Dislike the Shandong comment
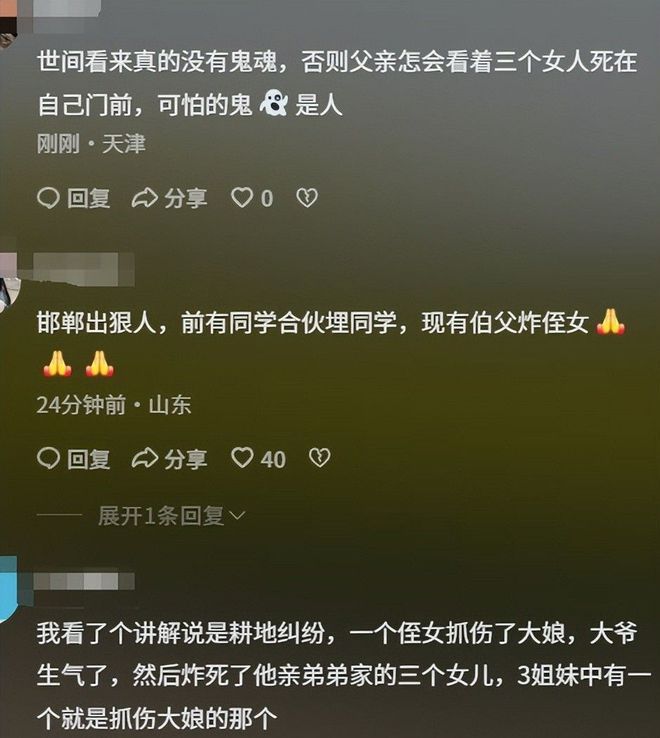 319,459
